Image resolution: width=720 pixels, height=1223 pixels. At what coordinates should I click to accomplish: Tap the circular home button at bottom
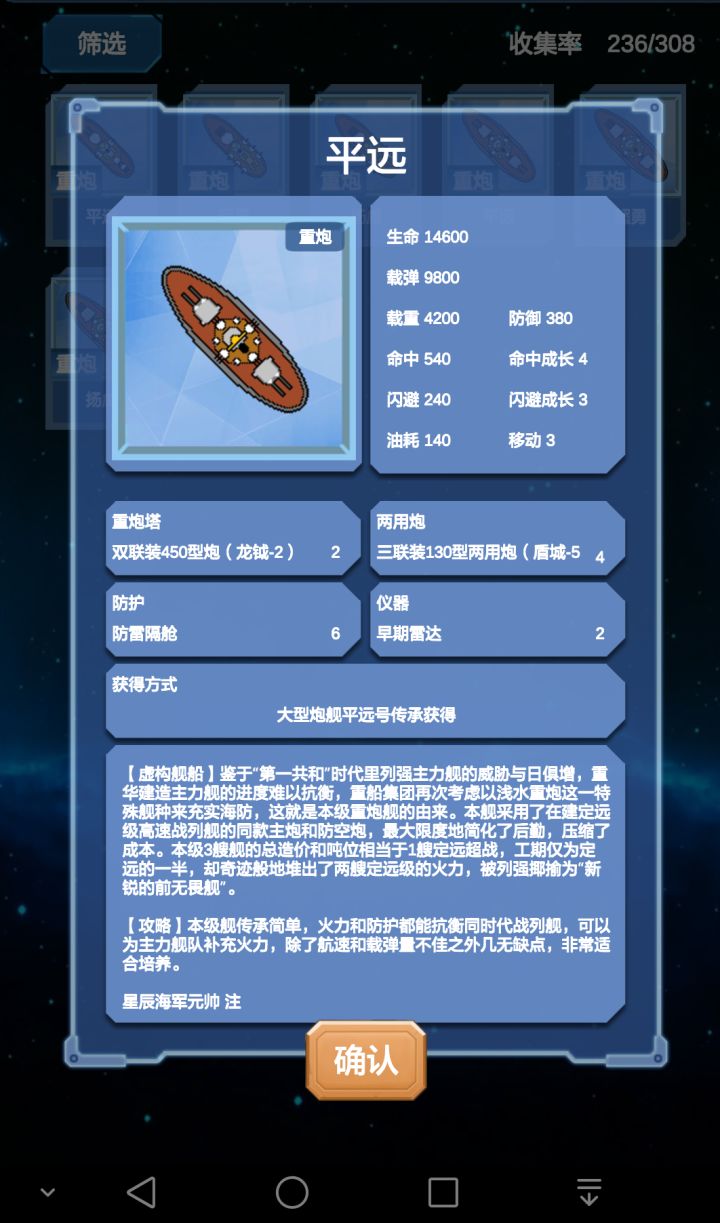pyautogui.click(x=293, y=1192)
